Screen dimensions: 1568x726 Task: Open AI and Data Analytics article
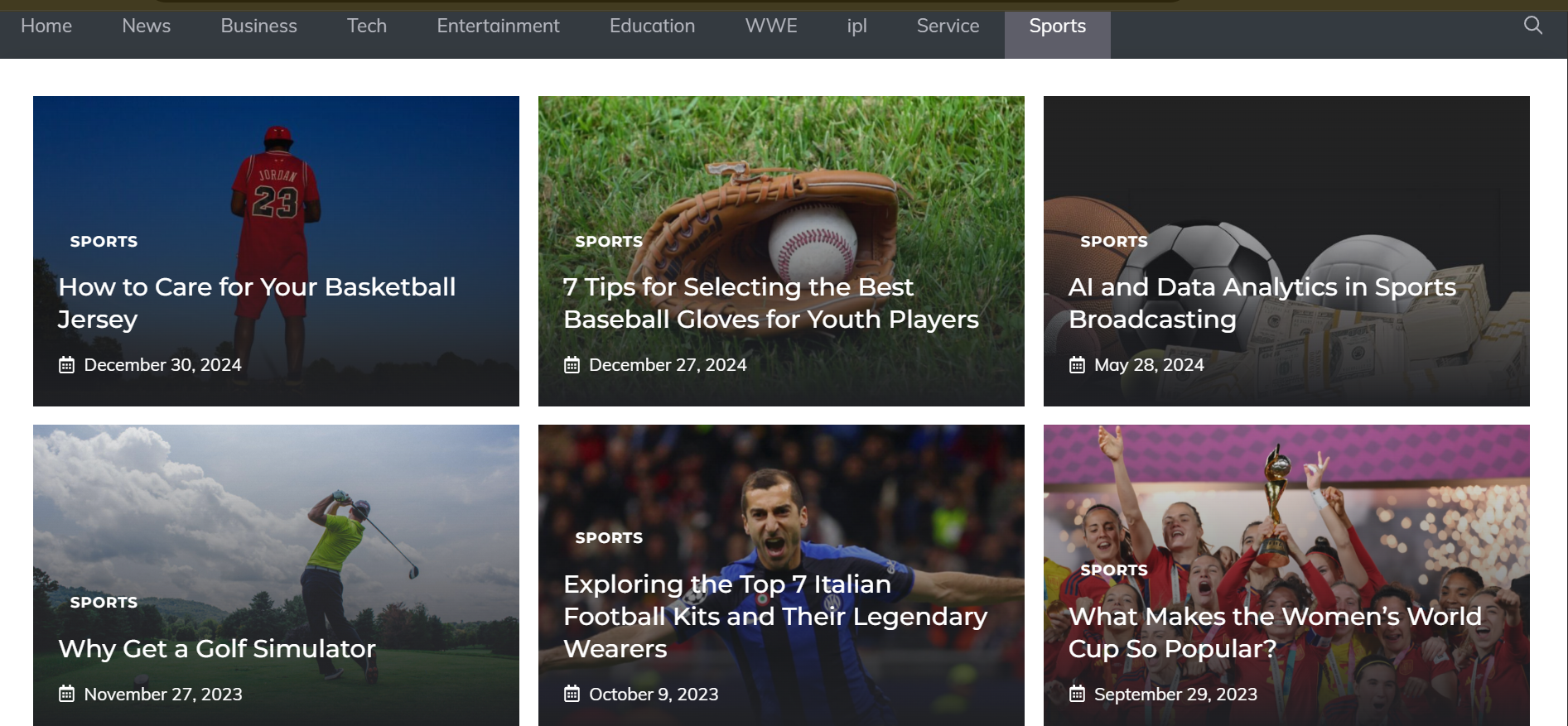1262,302
